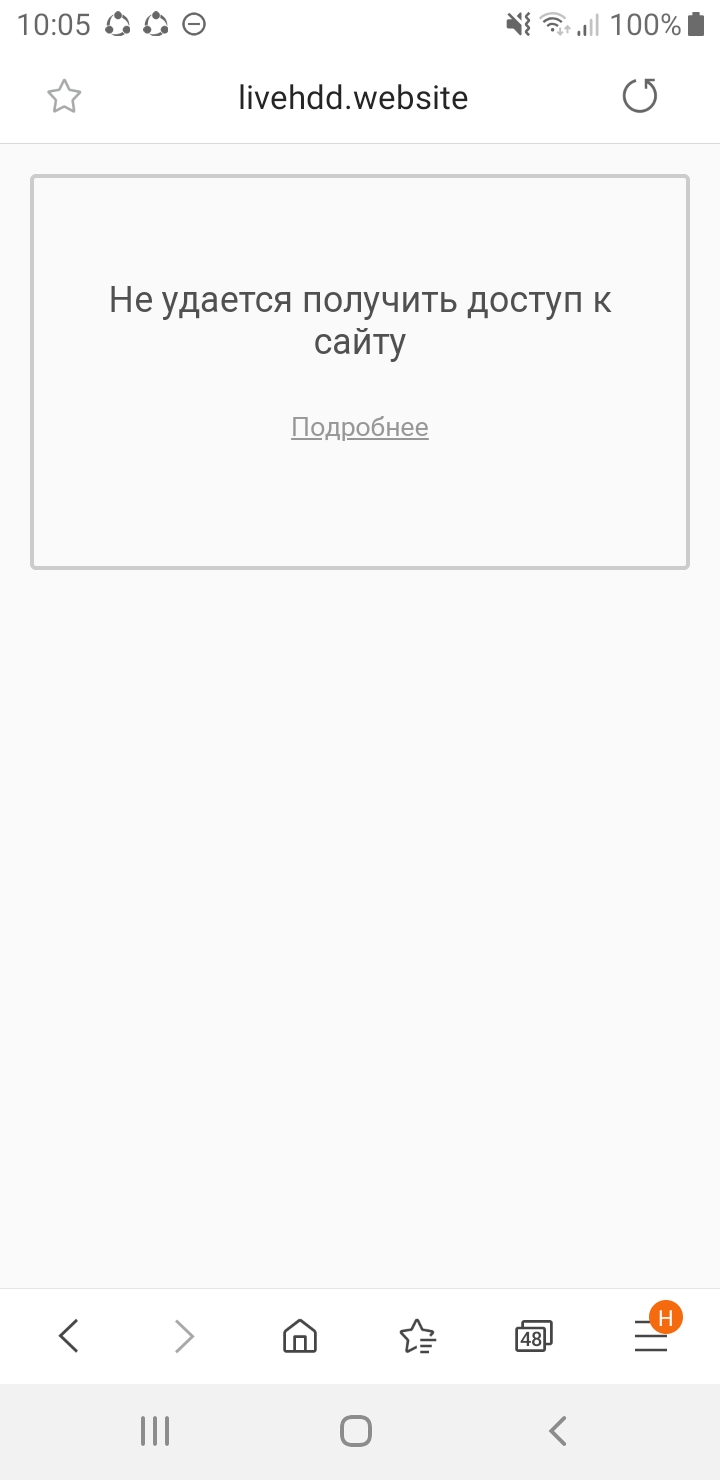Tap the livehdd.website address bar
The width and height of the screenshot is (720, 1480).
pos(353,98)
